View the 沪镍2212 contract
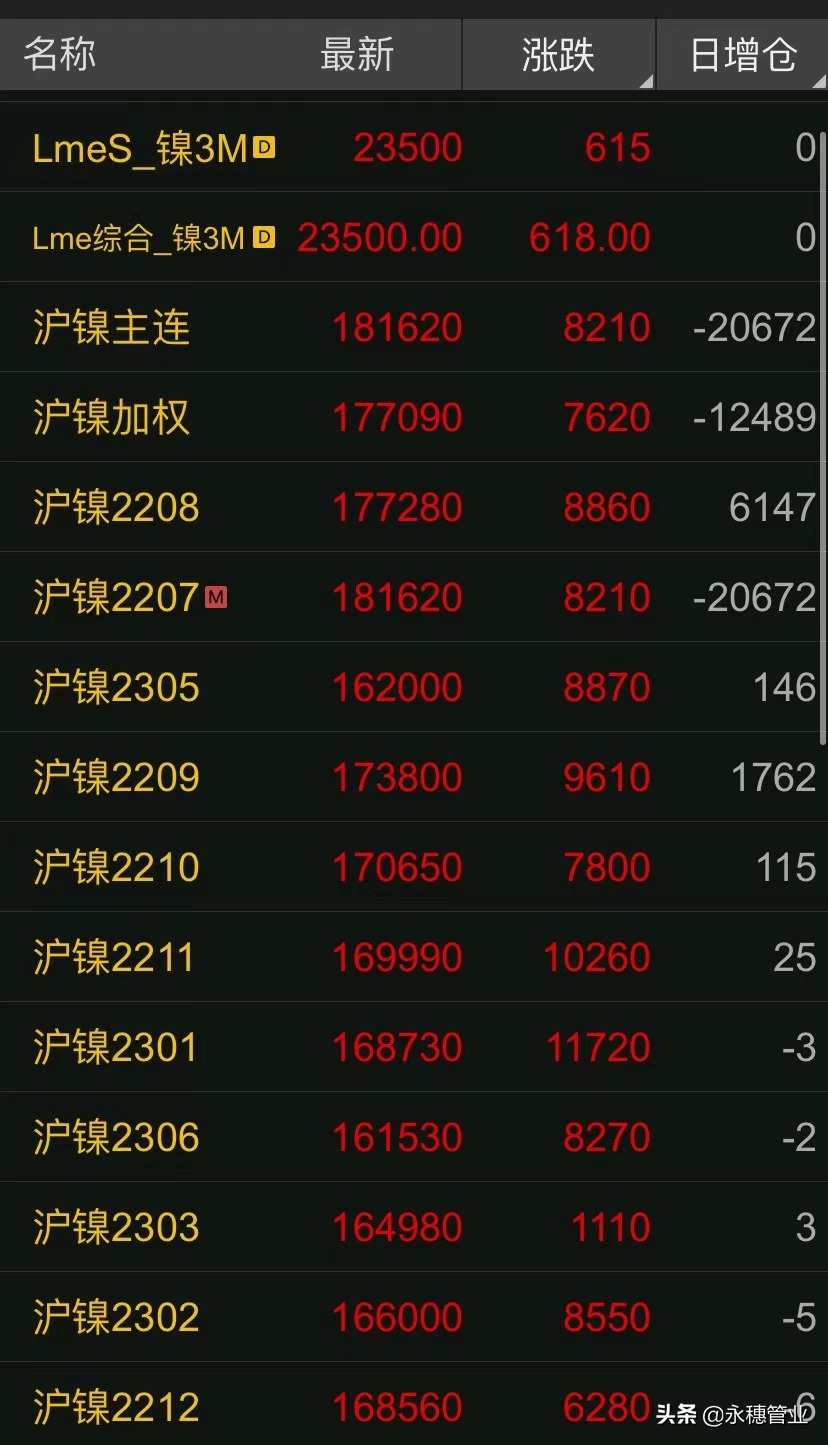This screenshot has width=828, height=1445. click(x=414, y=1404)
